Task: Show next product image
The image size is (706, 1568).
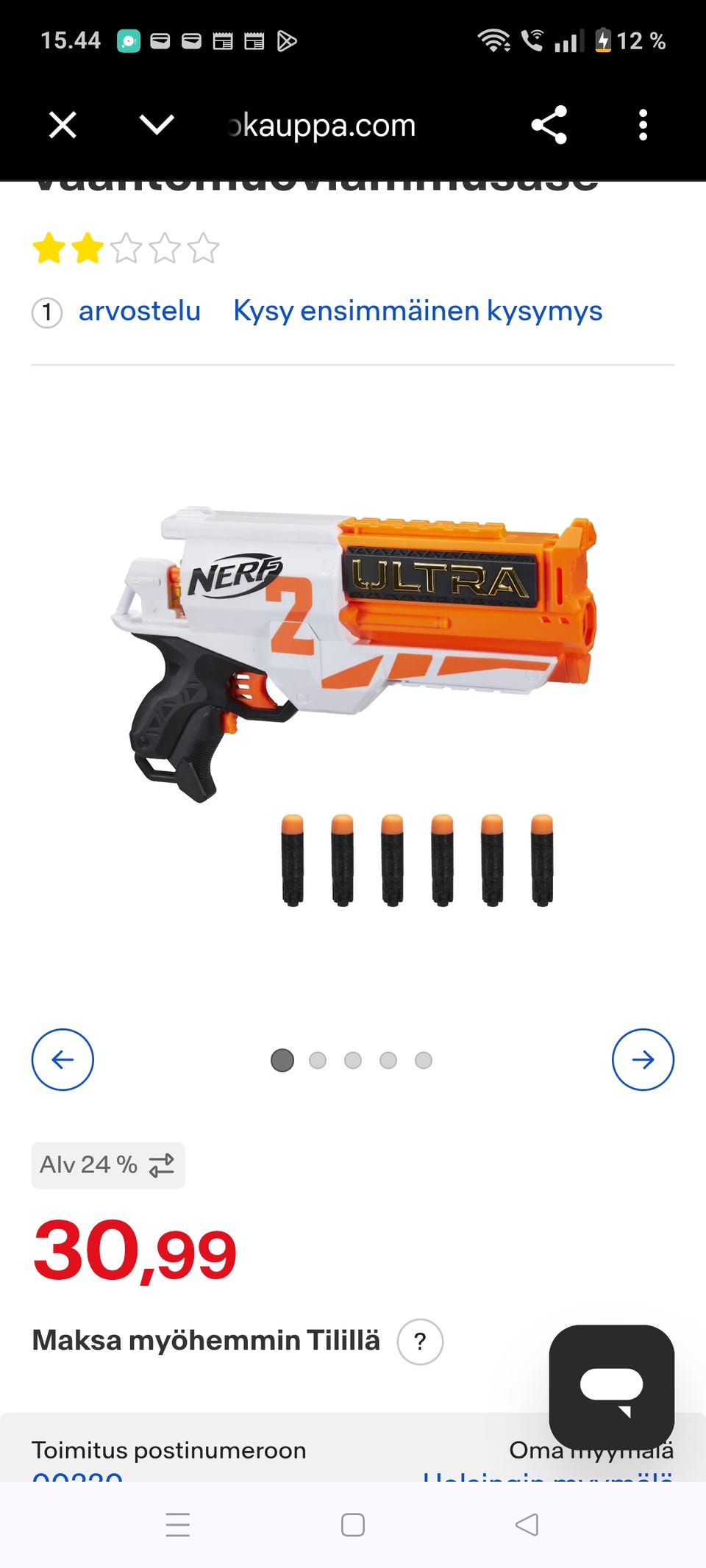Action: (643, 1059)
